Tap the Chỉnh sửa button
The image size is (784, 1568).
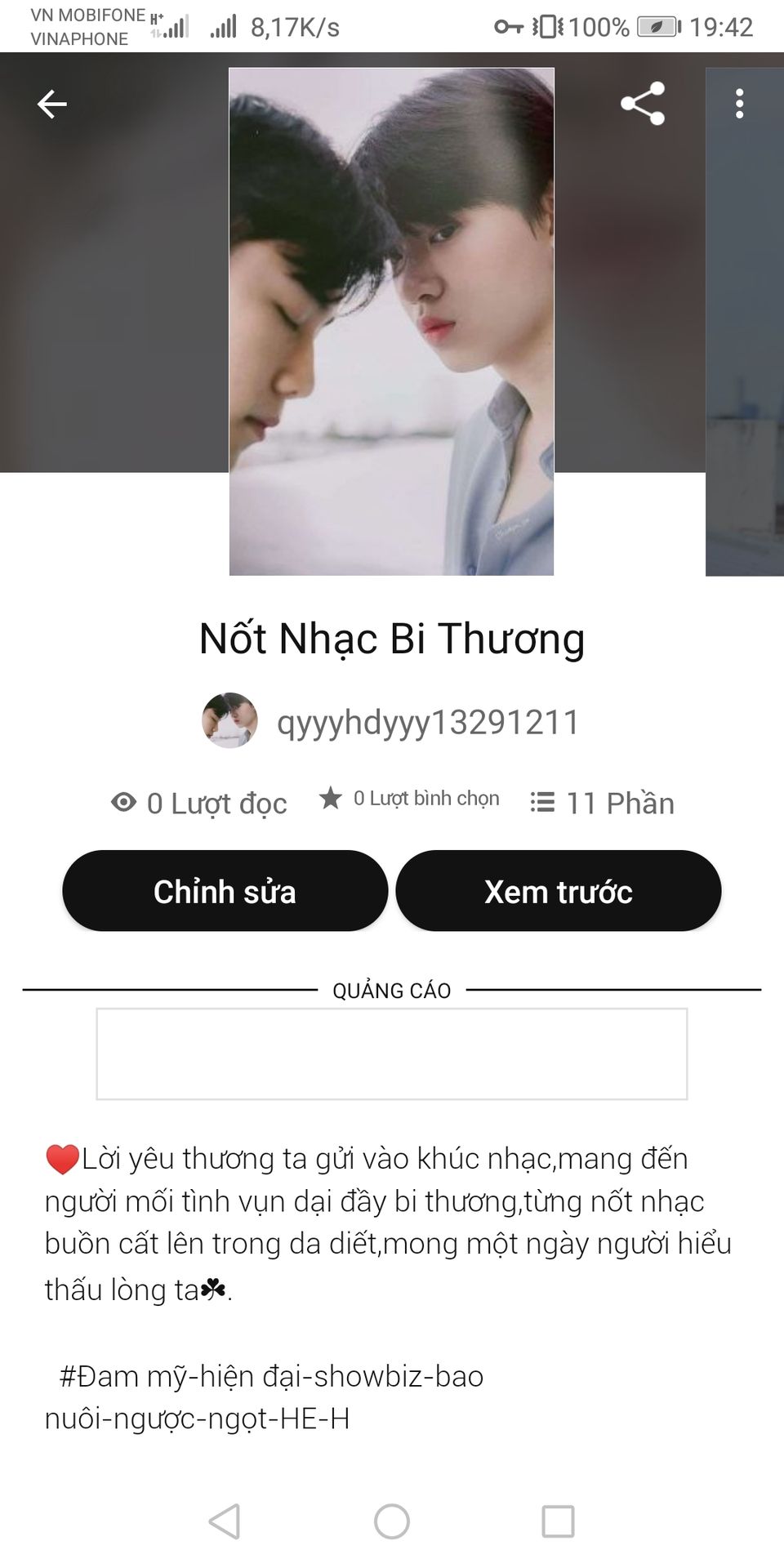pyautogui.click(x=225, y=891)
